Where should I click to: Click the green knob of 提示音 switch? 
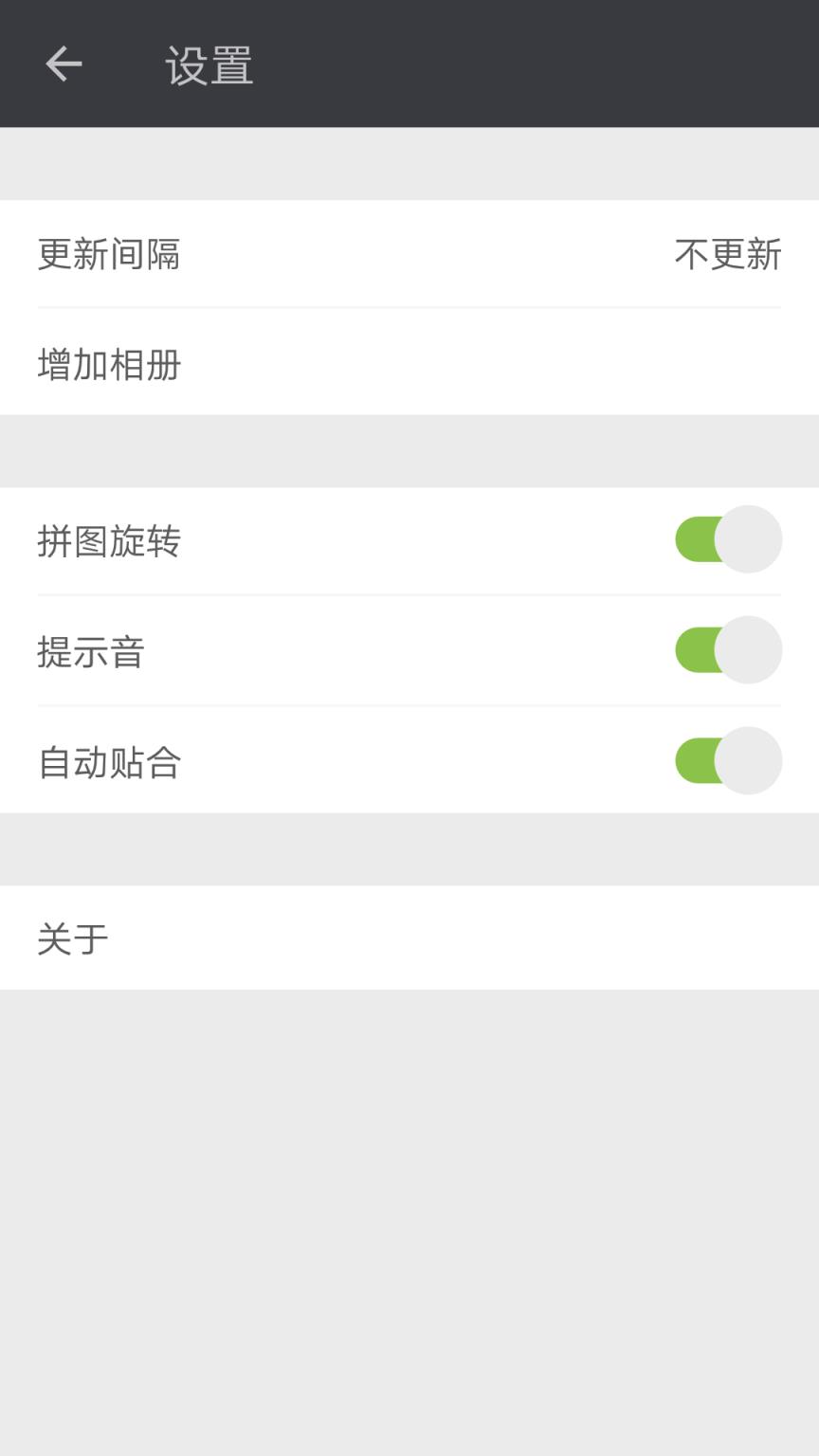pyautogui.click(x=697, y=649)
